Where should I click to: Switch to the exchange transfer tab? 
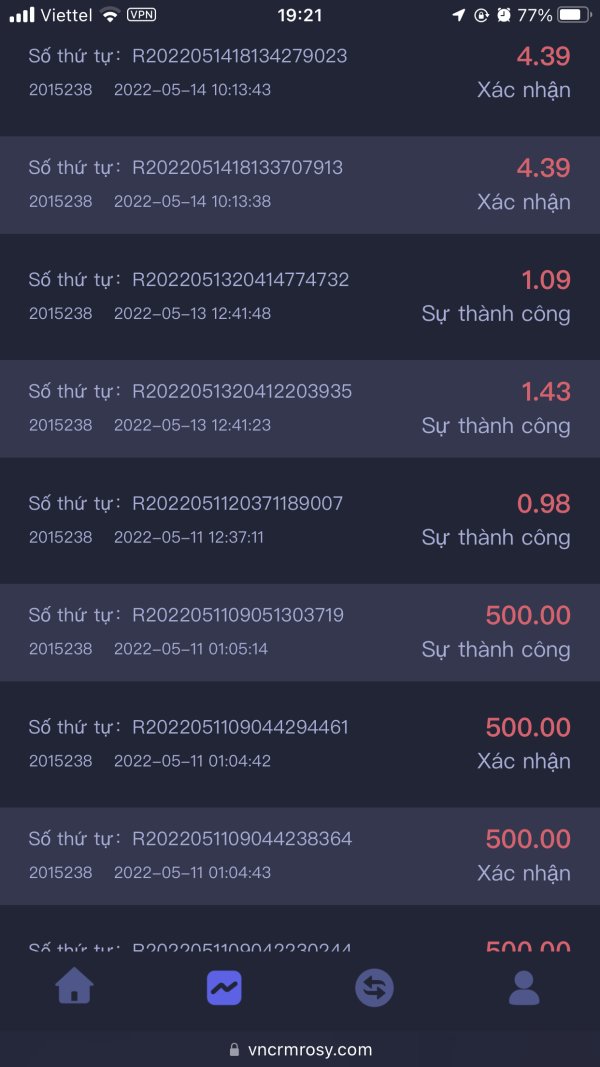click(374, 987)
